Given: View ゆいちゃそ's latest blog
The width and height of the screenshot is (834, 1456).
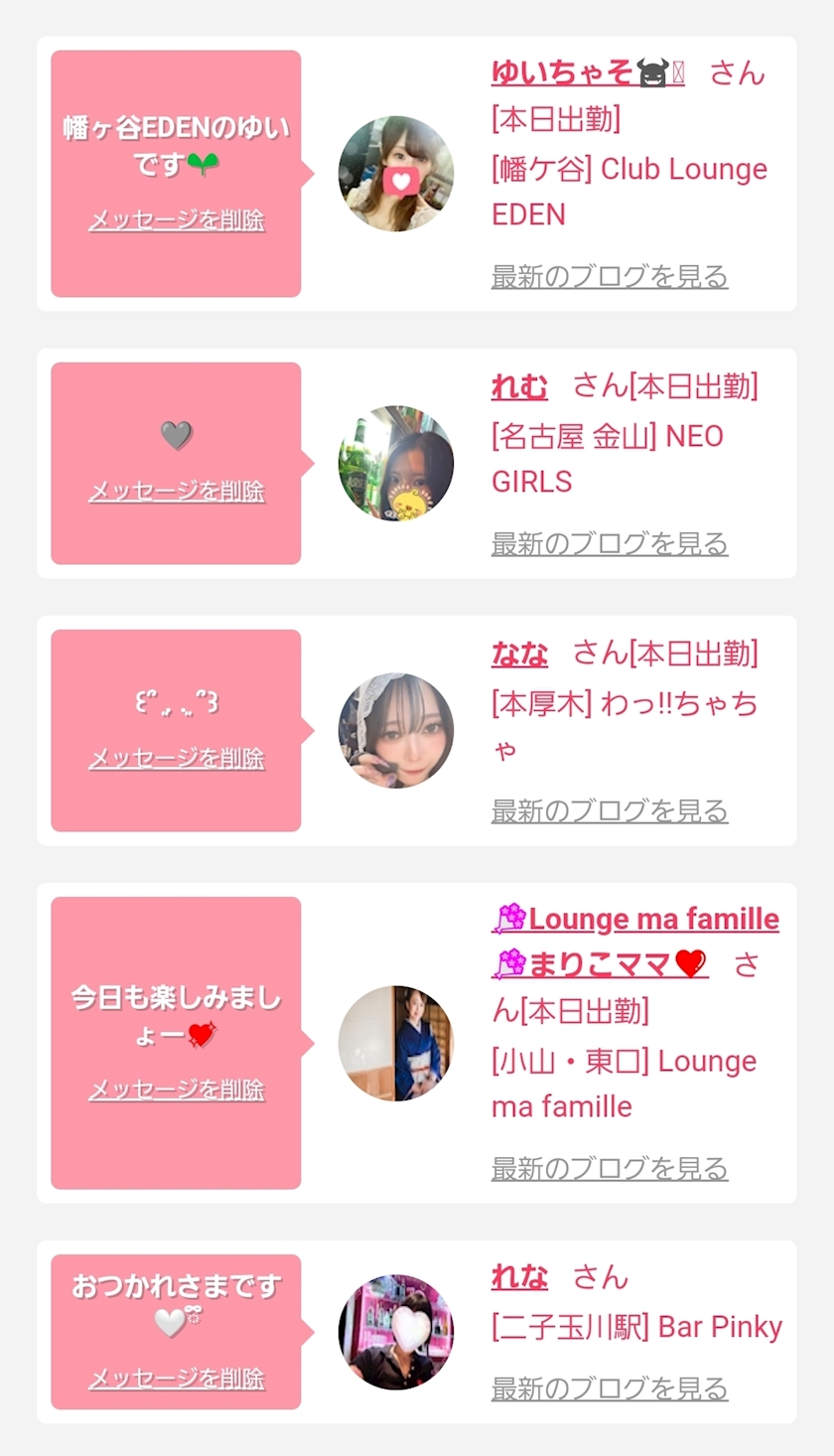Looking at the screenshot, I should pyautogui.click(x=610, y=276).
